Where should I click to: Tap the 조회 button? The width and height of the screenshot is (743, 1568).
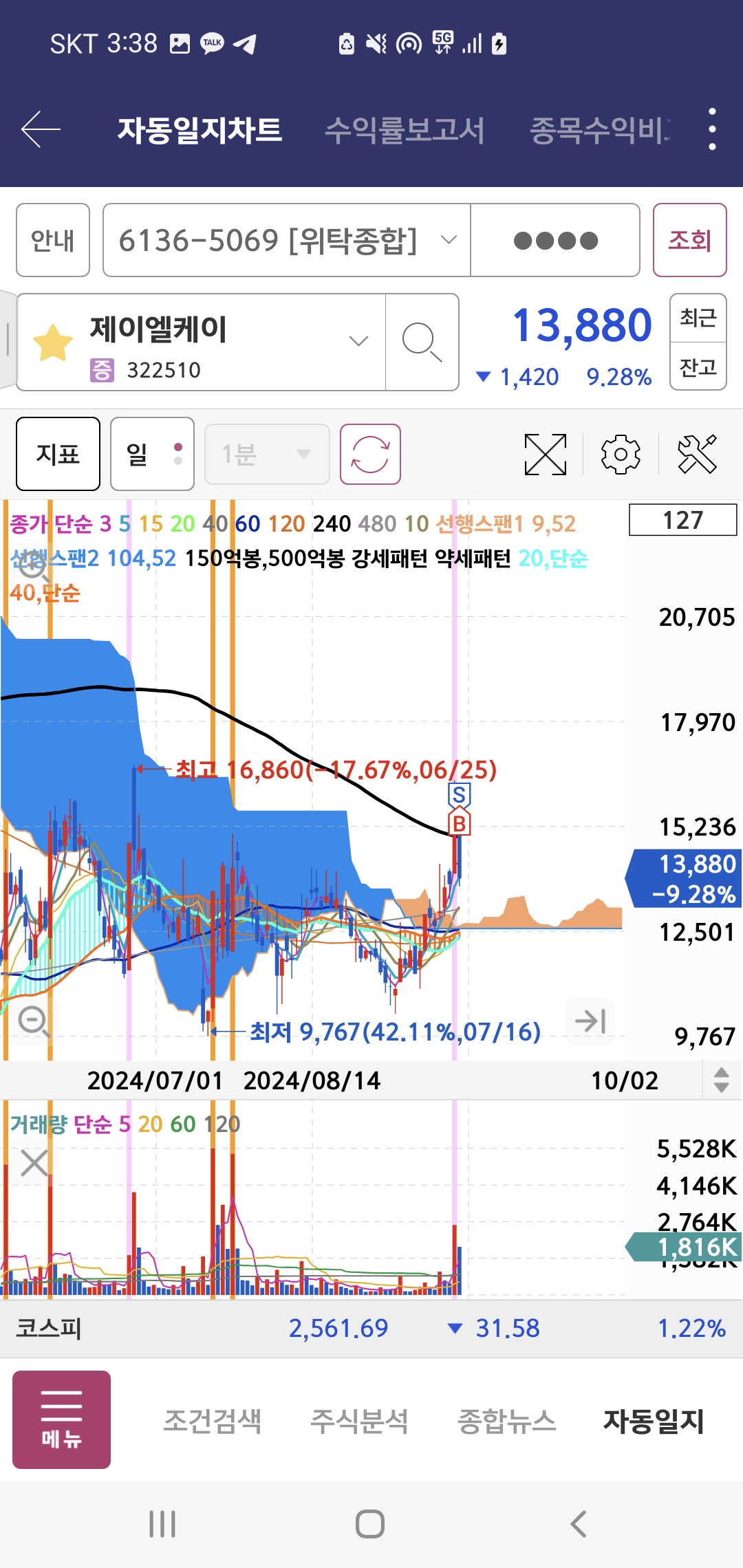689,240
